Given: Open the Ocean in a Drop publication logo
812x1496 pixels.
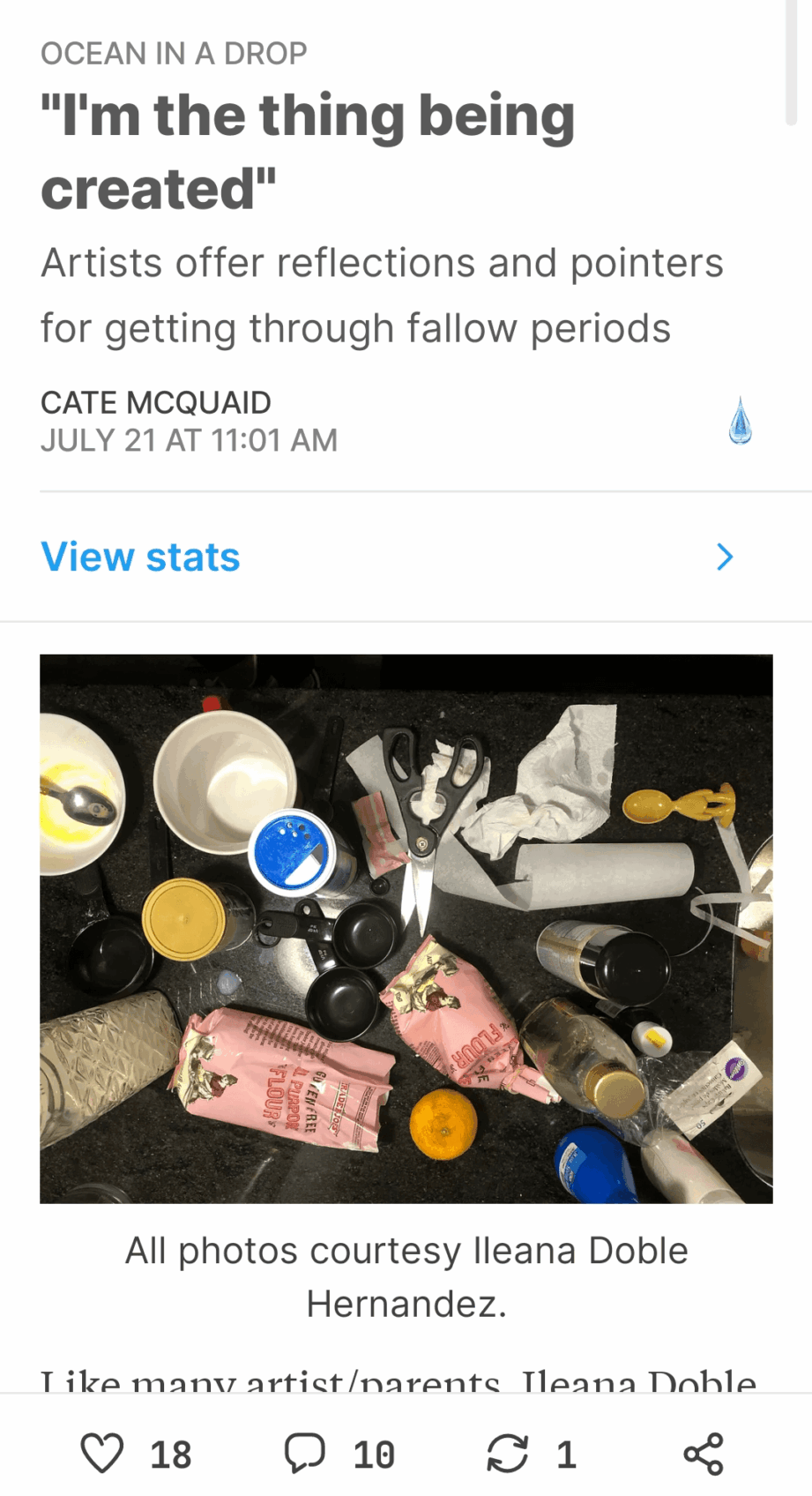Looking at the screenshot, I should point(741,422).
